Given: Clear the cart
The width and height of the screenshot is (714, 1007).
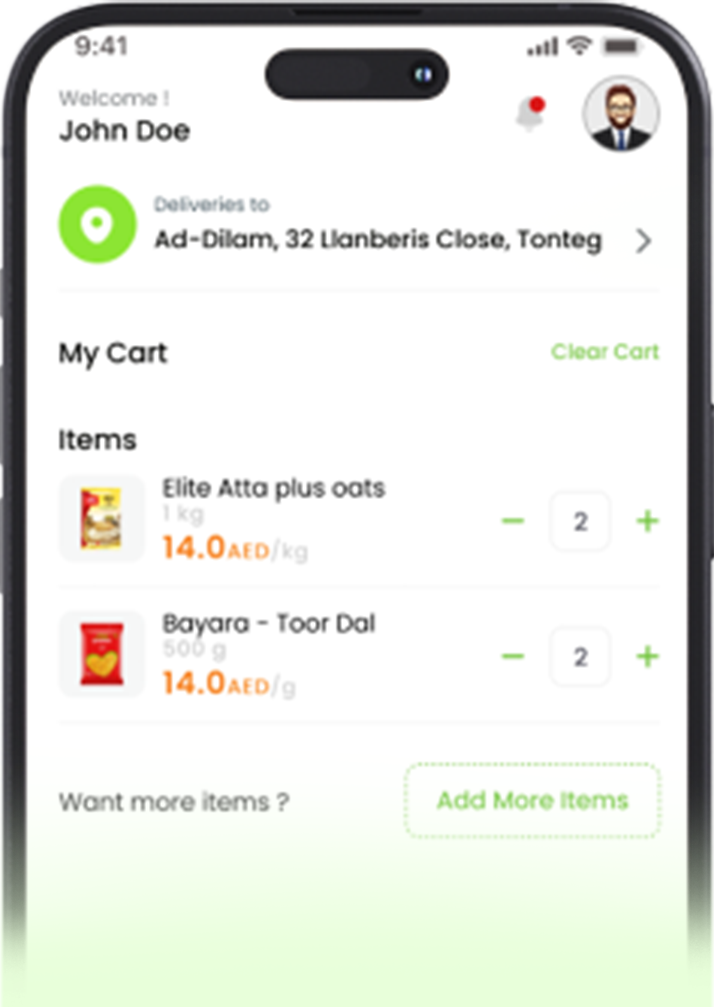Looking at the screenshot, I should (x=605, y=352).
